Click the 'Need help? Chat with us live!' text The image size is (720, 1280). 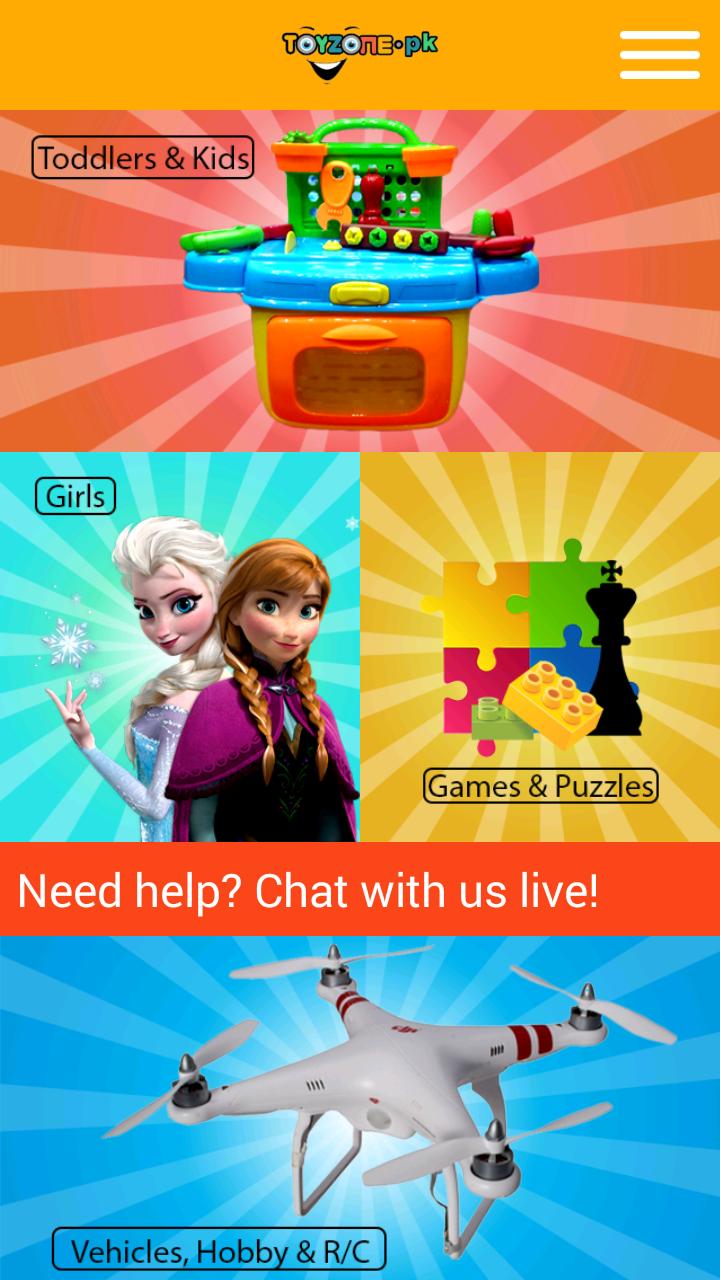coord(307,889)
